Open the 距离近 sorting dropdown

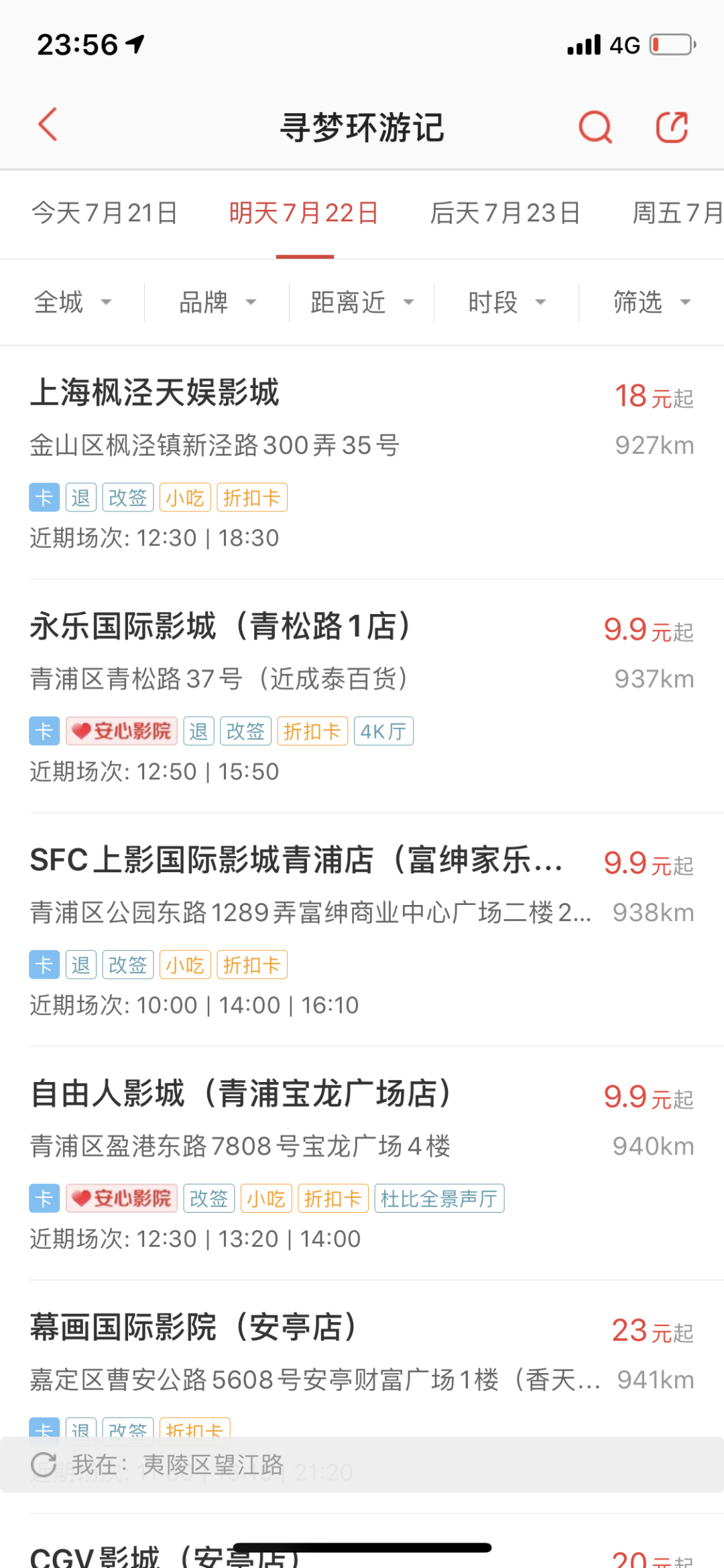pyautogui.click(x=362, y=302)
